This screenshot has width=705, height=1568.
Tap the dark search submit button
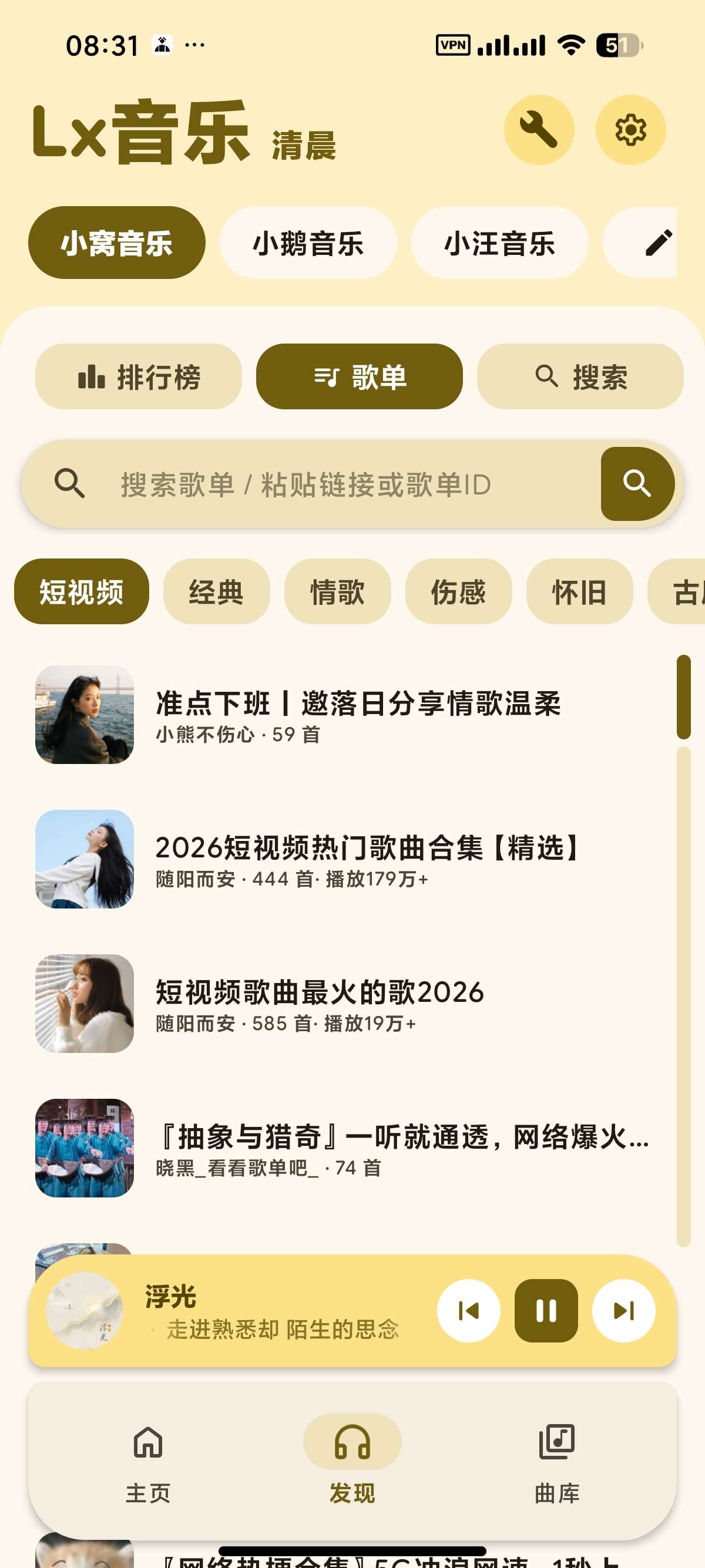[637, 484]
